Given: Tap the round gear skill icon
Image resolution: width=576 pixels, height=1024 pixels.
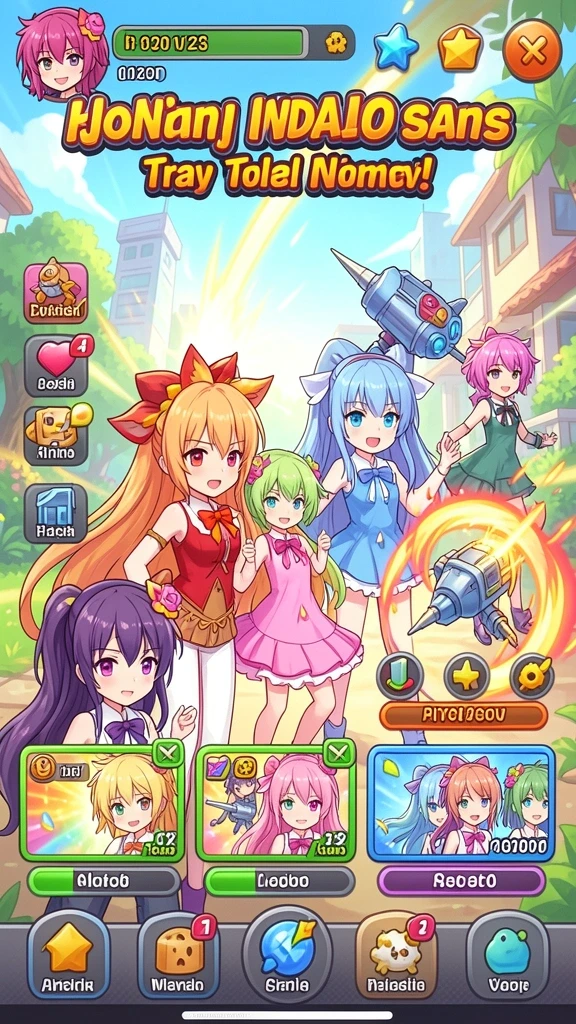Looking at the screenshot, I should tap(532, 676).
